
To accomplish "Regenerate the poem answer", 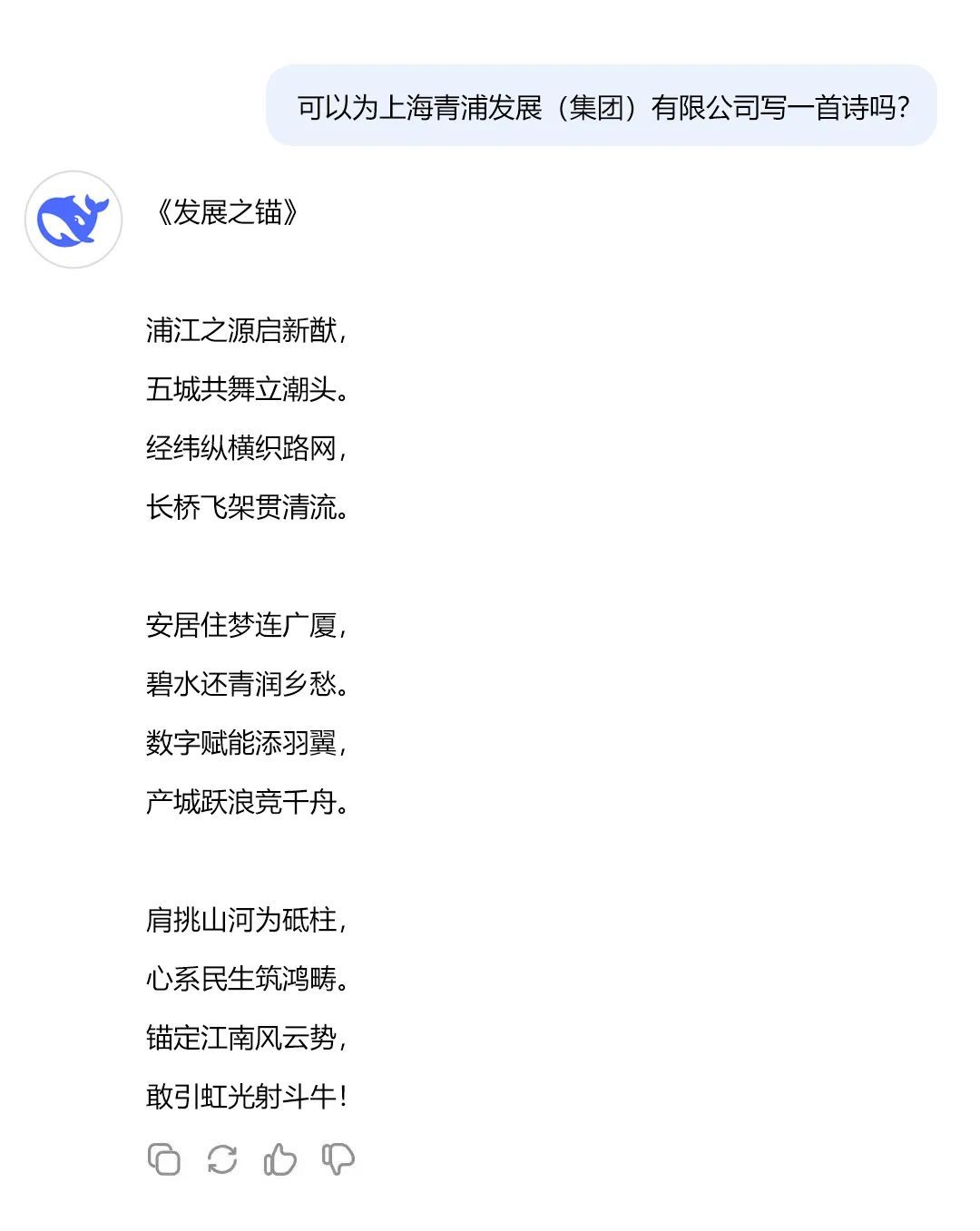I will pos(222,1159).
